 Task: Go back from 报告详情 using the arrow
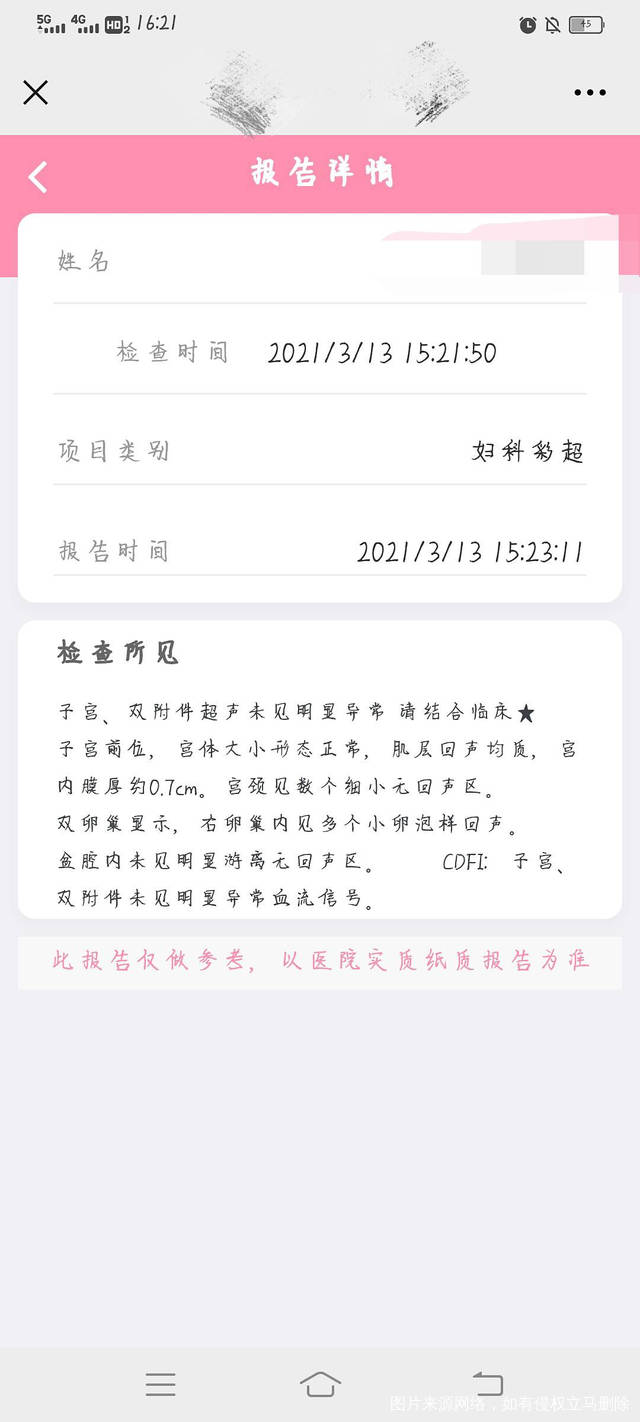[x=38, y=177]
